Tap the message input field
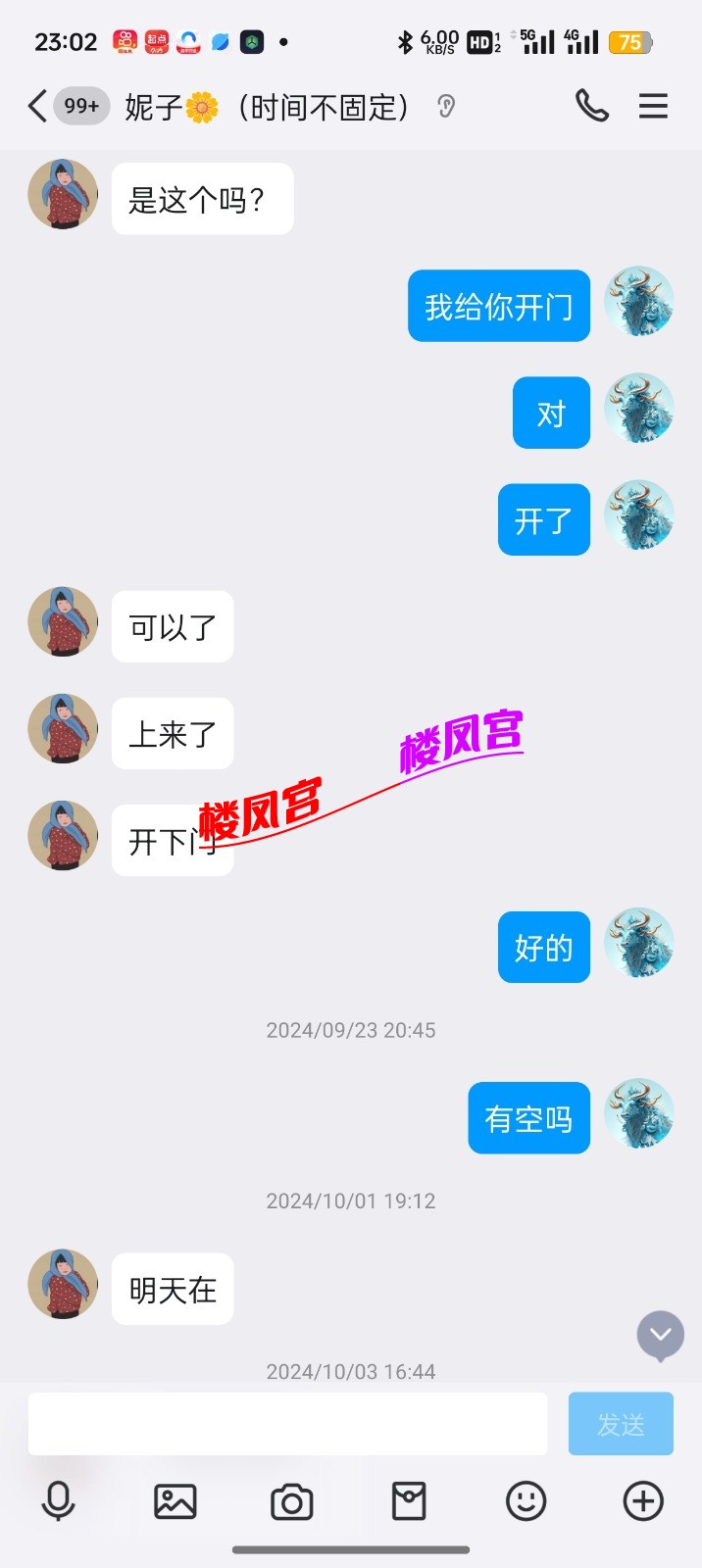Viewport: 702px width, 1568px height. coord(287,1424)
